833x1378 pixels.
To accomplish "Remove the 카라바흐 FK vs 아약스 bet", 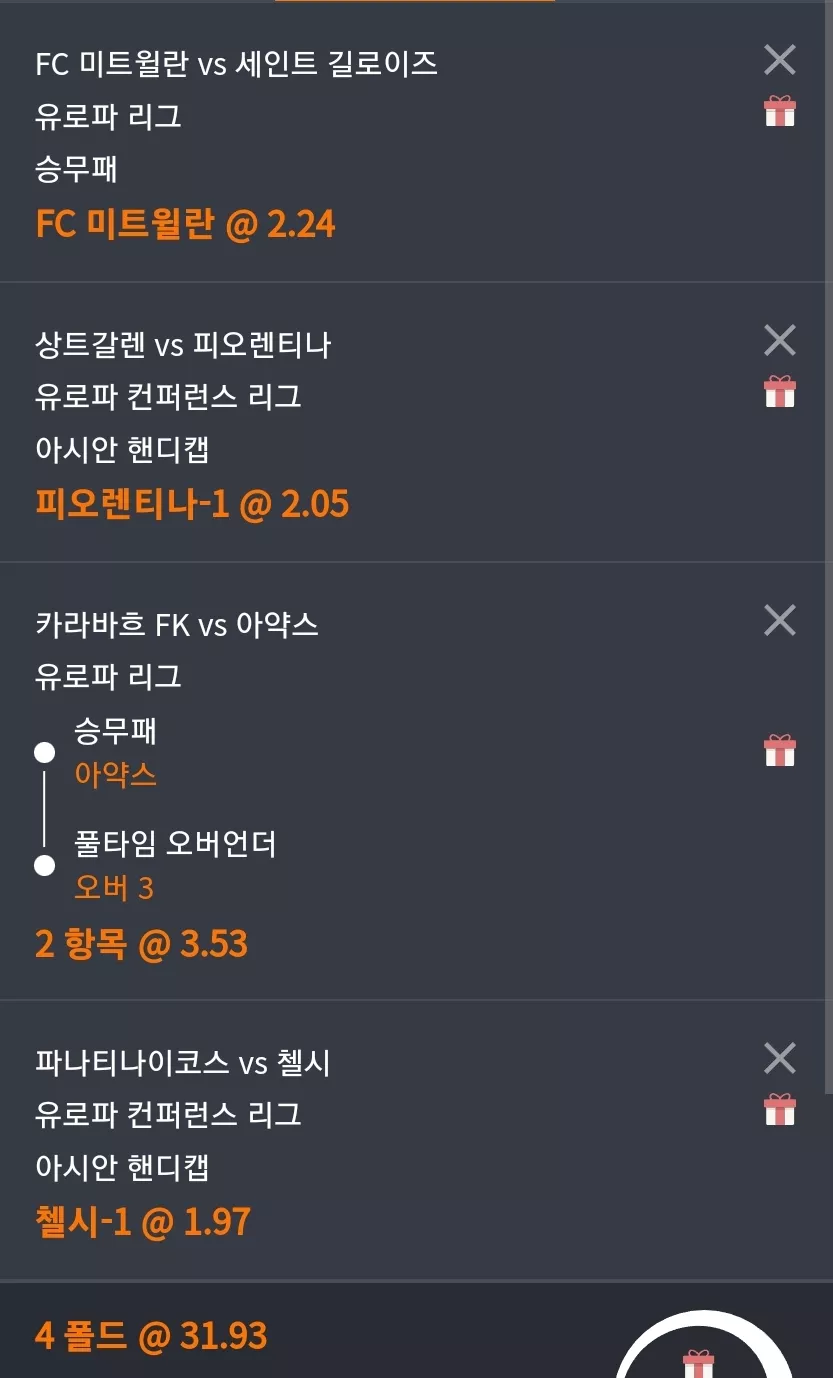I will pos(779,620).
